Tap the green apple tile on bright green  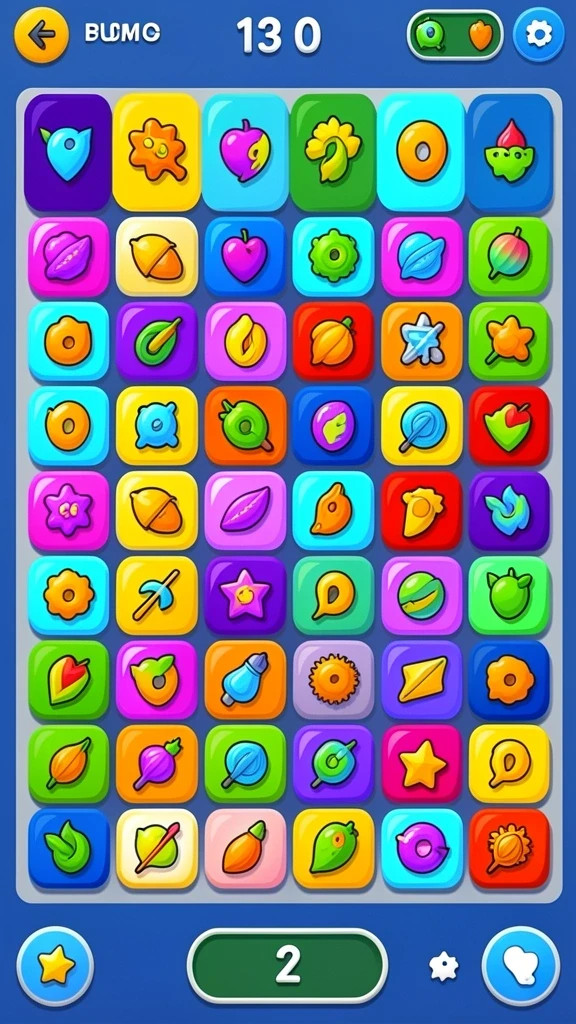pyautogui.click(x=509, y=596)
